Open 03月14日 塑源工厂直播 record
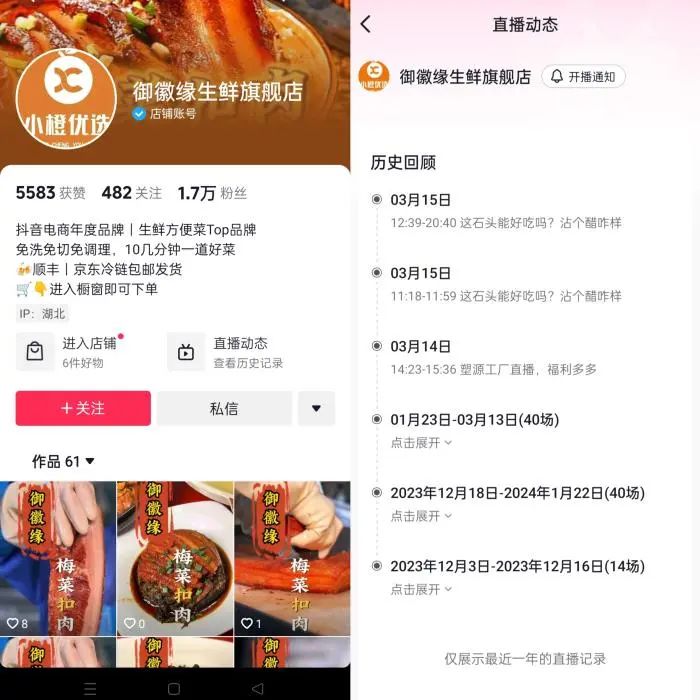Viewport: 700px width, 700px height. [493, 369]
